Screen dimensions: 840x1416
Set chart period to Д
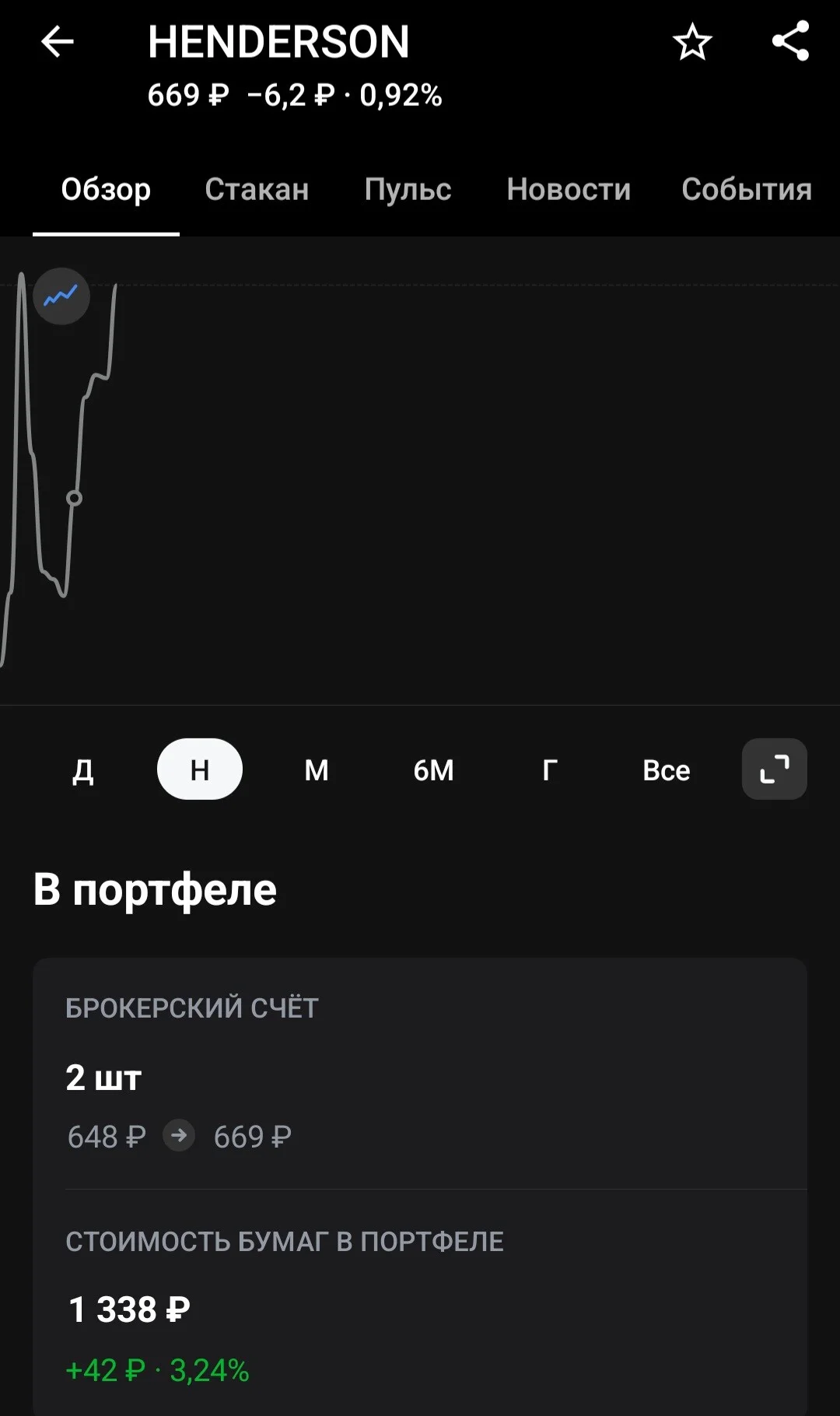83,769
